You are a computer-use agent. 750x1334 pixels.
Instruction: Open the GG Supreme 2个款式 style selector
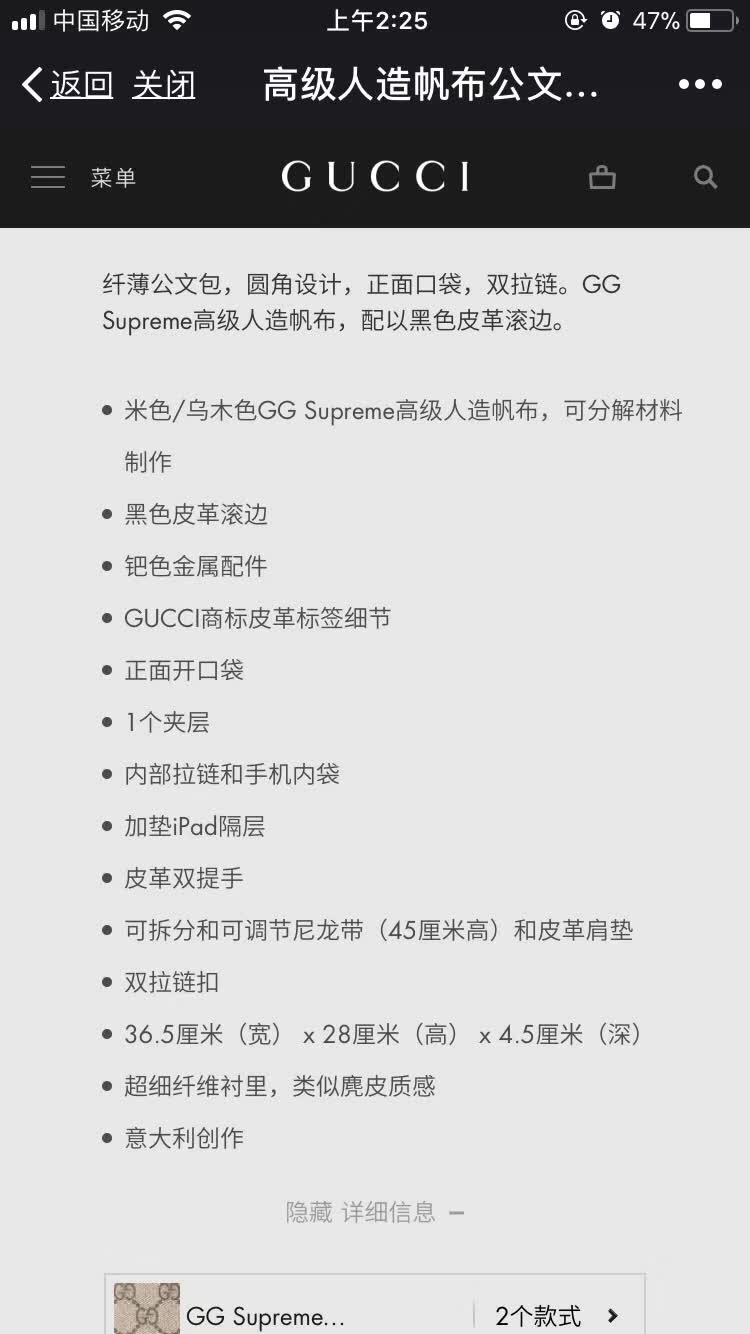tap(375, 1304)
